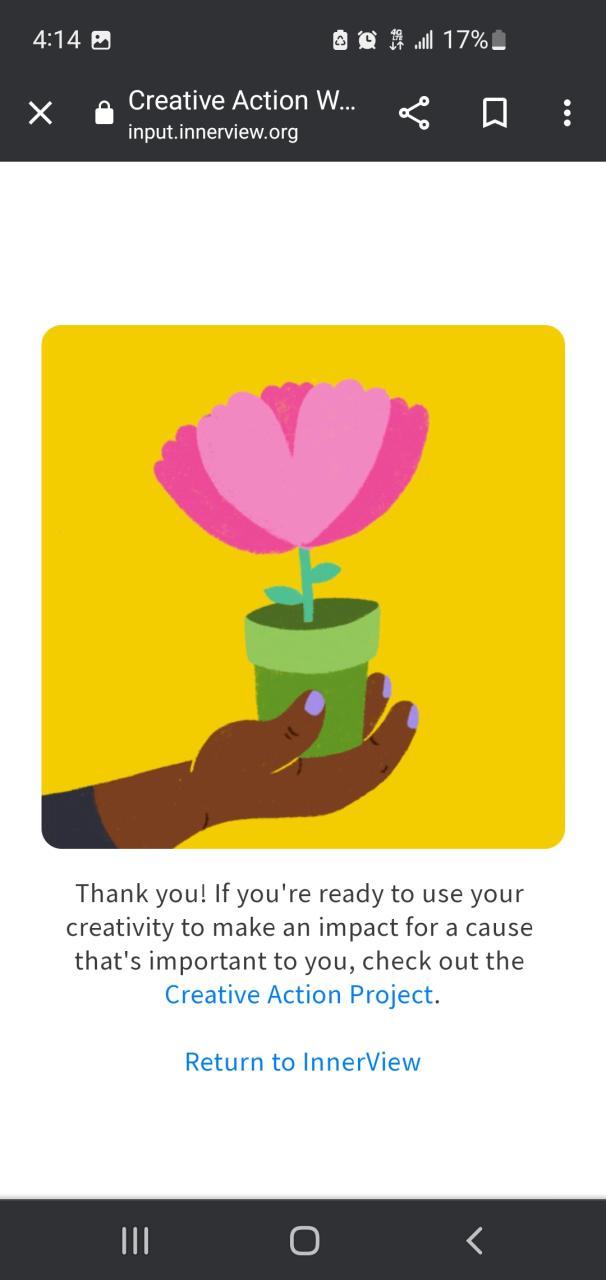Screen dimensions: 606x1280
Task: Bookmark this page
Action: (x=494, y=113)
